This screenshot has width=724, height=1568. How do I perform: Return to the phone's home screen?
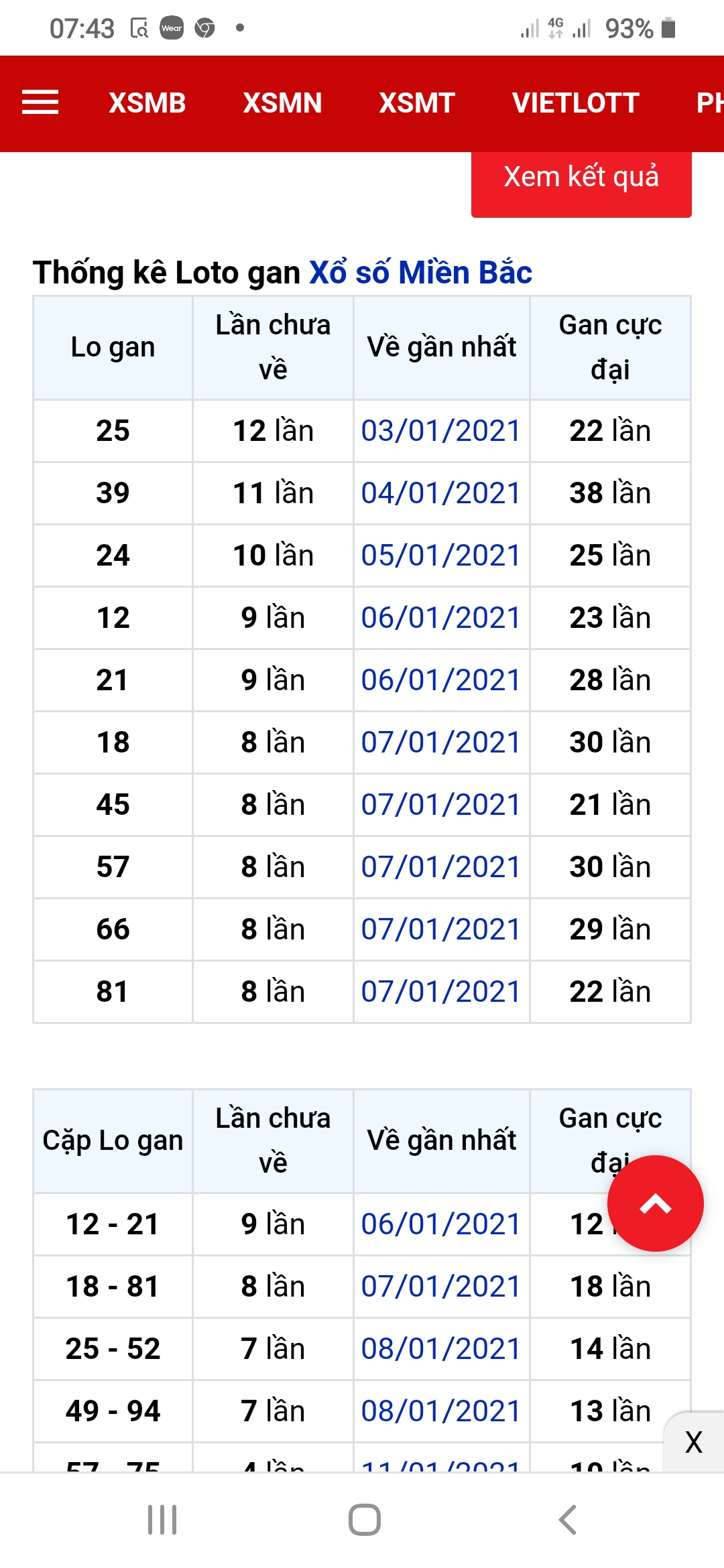pos(364,1520)
